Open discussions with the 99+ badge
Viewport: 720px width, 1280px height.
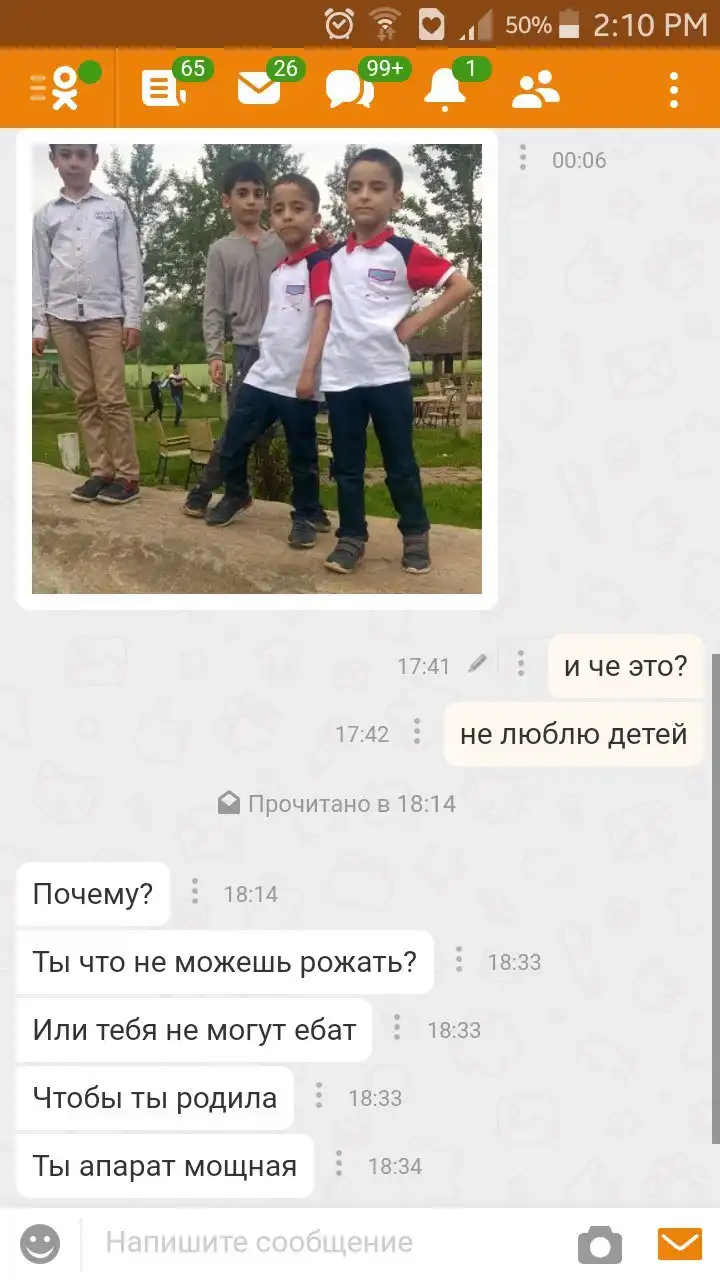pos(350,90)
